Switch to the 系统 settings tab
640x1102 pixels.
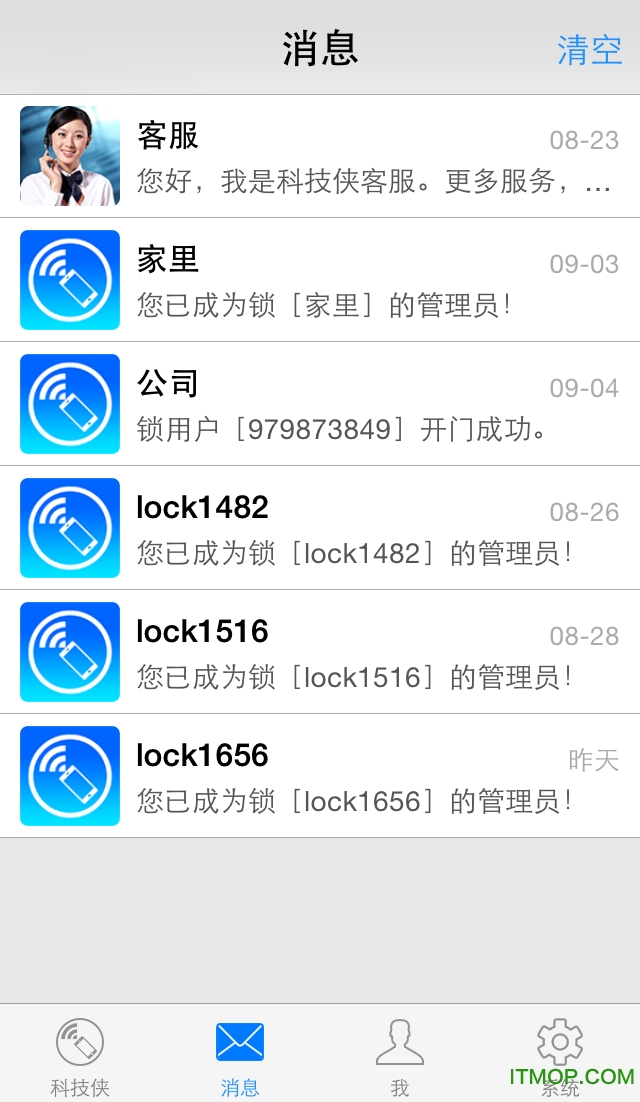(560, 1055)
